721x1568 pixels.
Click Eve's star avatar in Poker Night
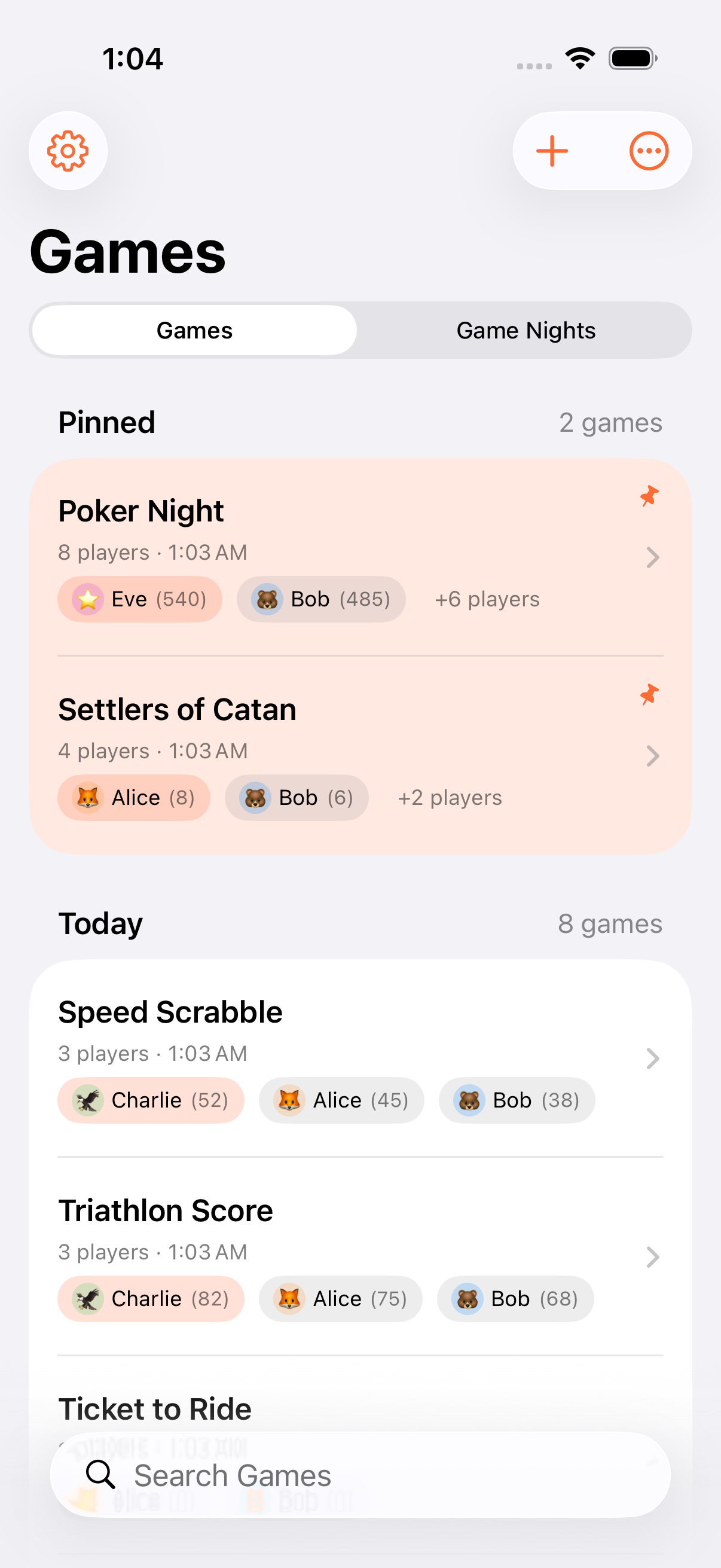click(87, 599)
